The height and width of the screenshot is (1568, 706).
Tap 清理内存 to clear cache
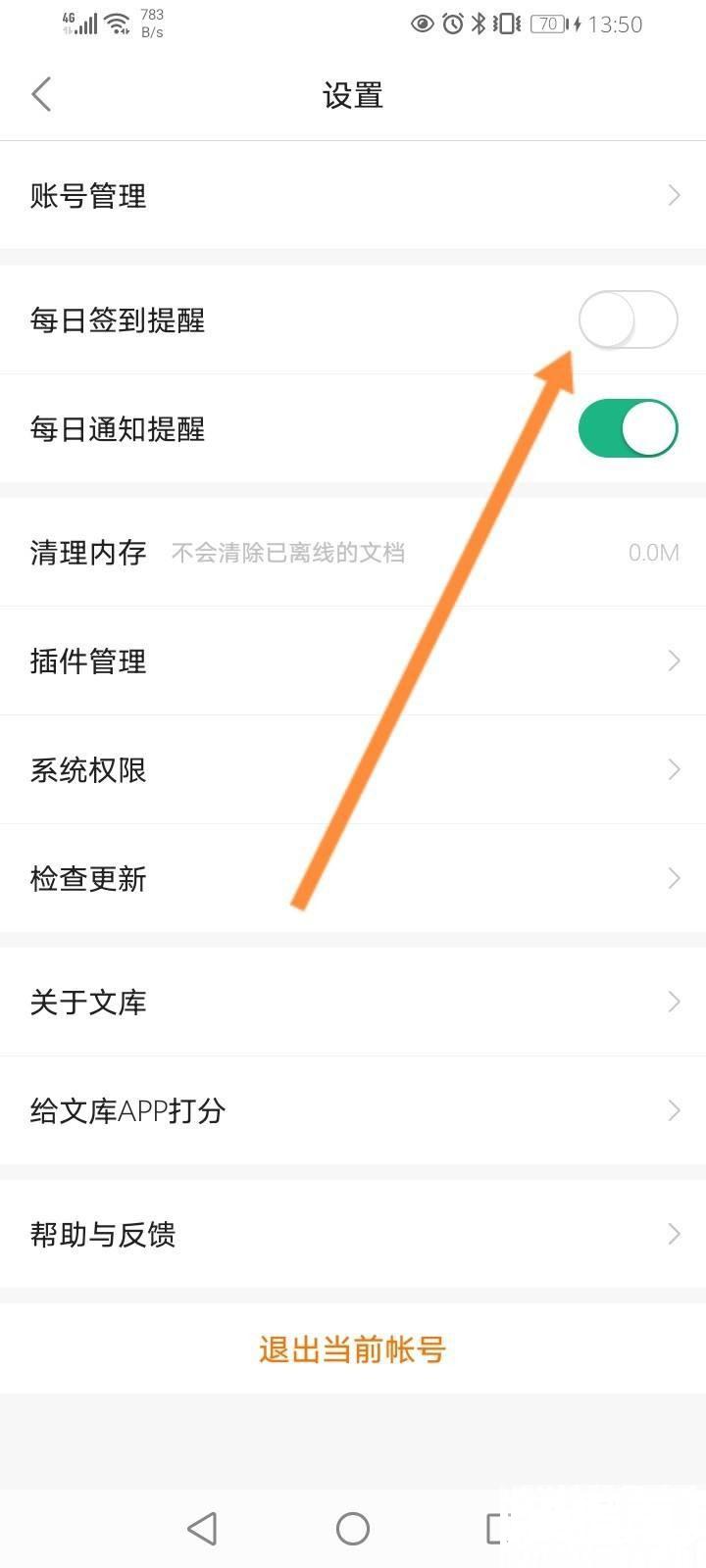point(353,553)
